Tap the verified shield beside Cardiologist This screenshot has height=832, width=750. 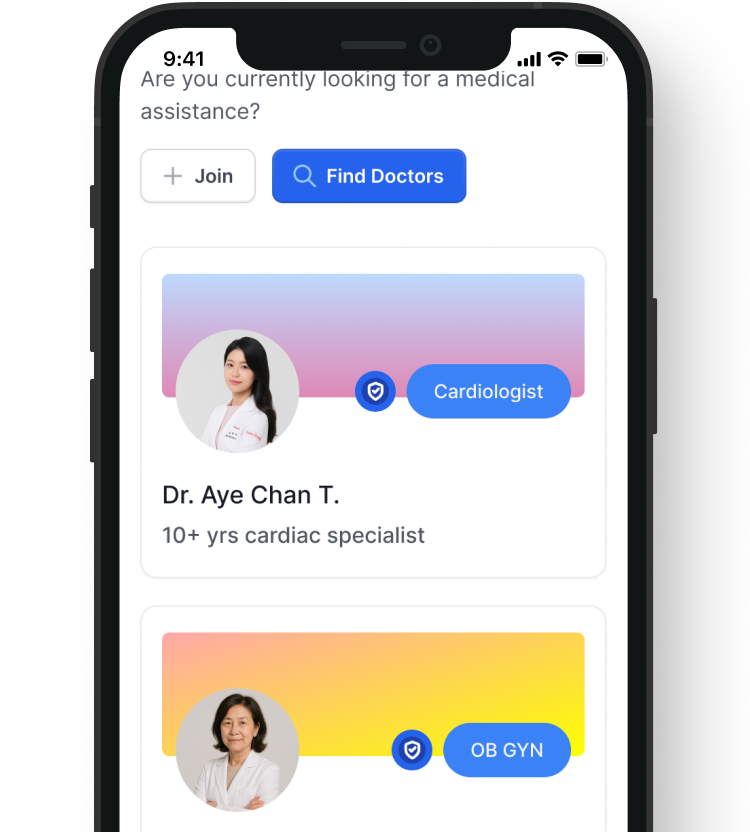pos(375,391)
